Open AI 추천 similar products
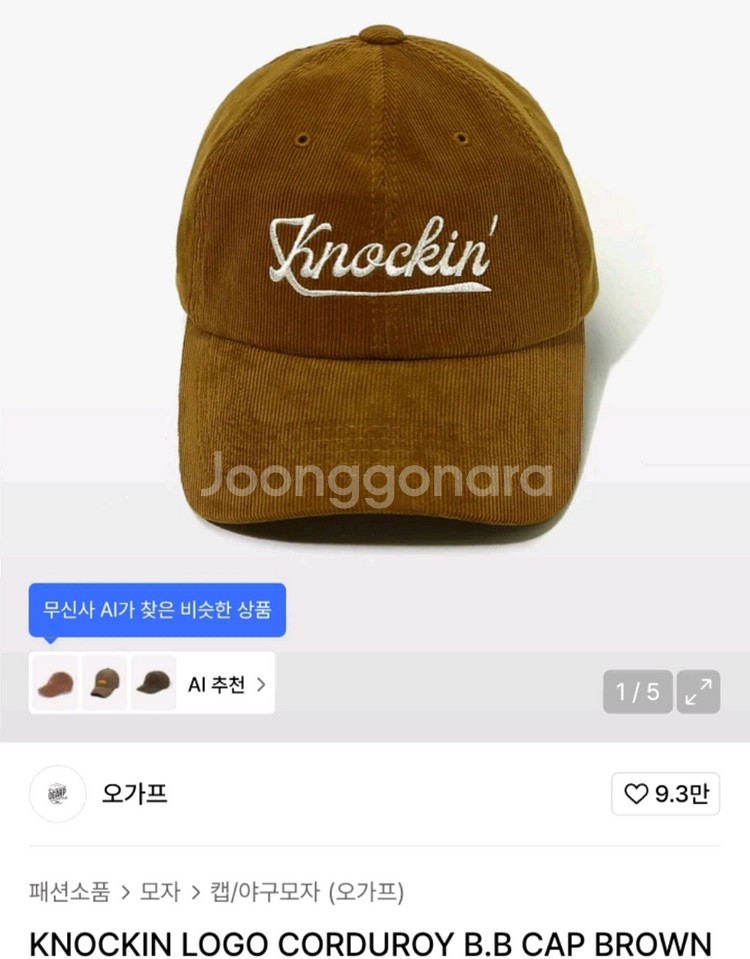Image resolution: width=750 pixels, height=959 pixels. (227, 685)
